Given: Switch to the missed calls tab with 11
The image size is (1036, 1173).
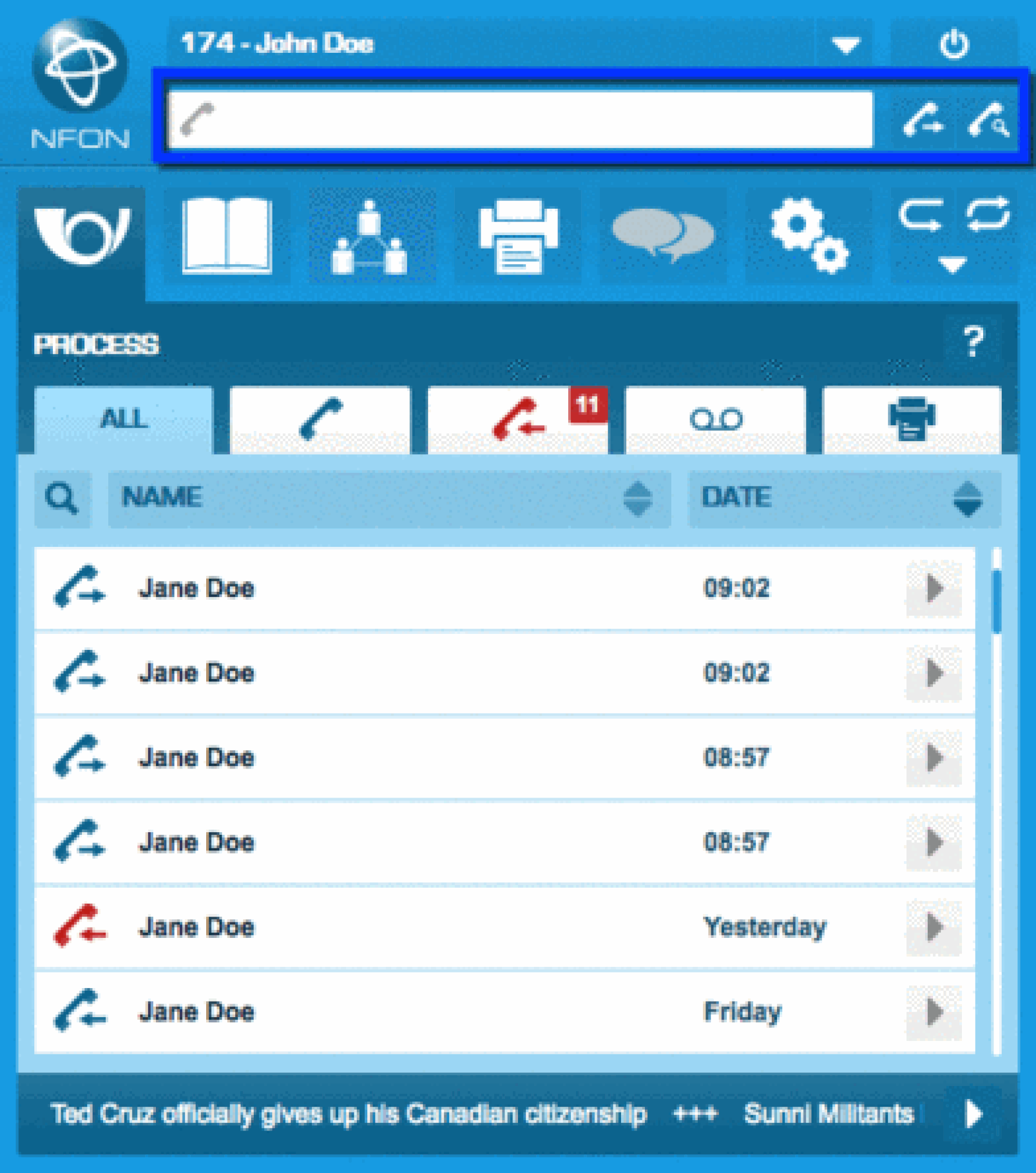Looking at the screenshot, I should pos(517,419).
